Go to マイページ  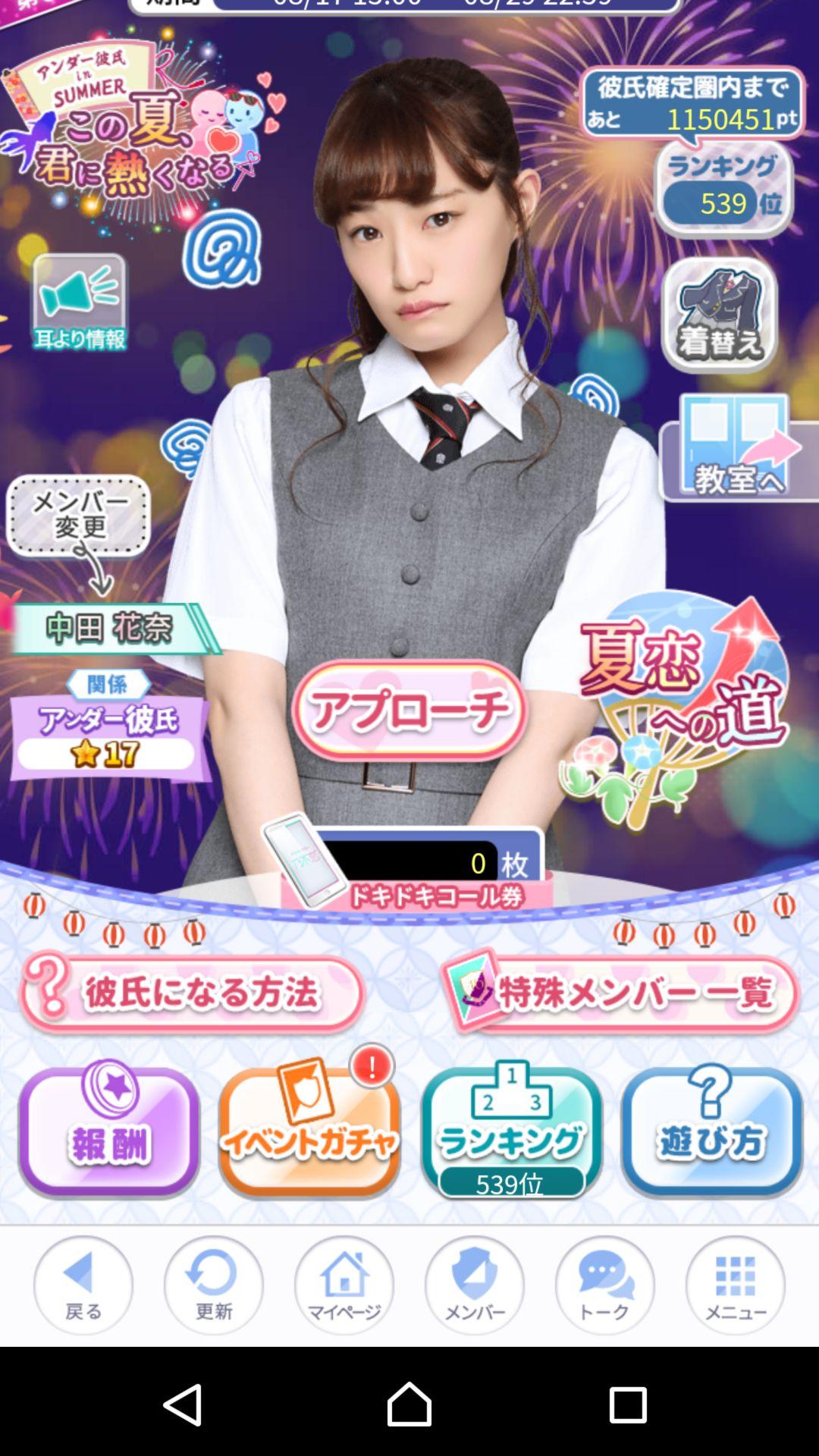tap(344, 1285)
